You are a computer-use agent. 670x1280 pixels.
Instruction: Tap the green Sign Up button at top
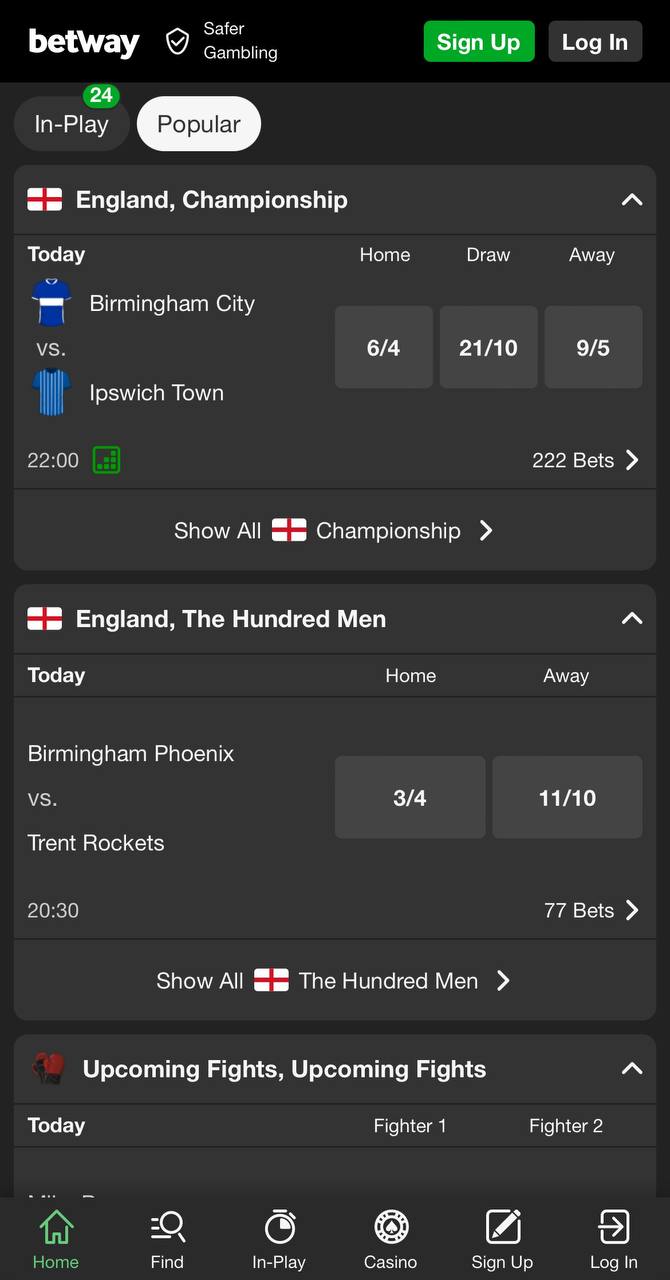479,42
